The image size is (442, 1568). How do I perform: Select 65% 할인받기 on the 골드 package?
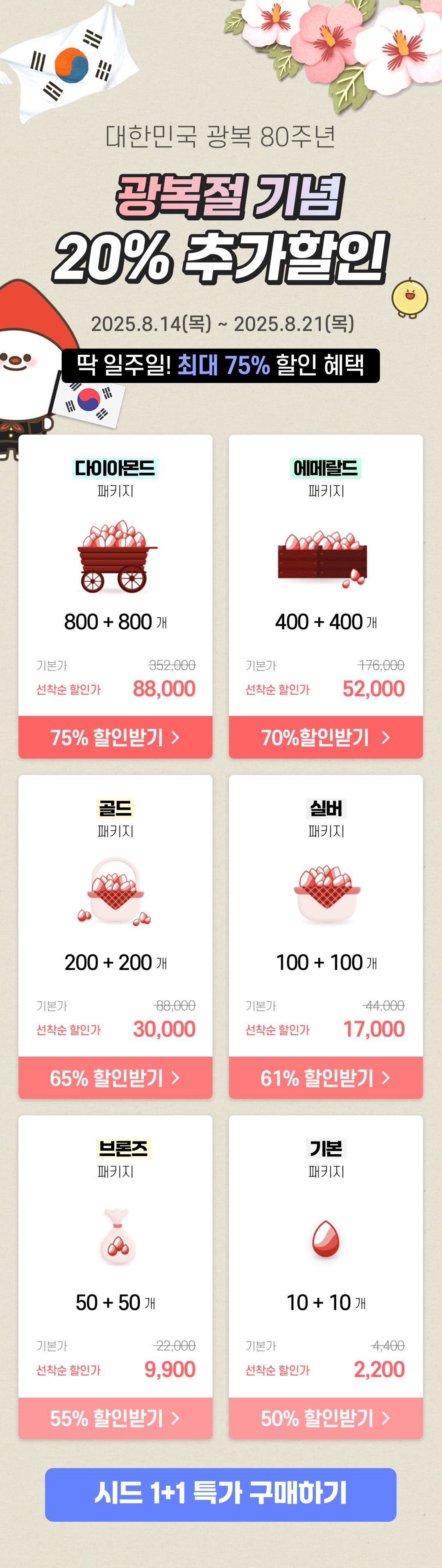pyautogui.click(x=115, y=1077)
